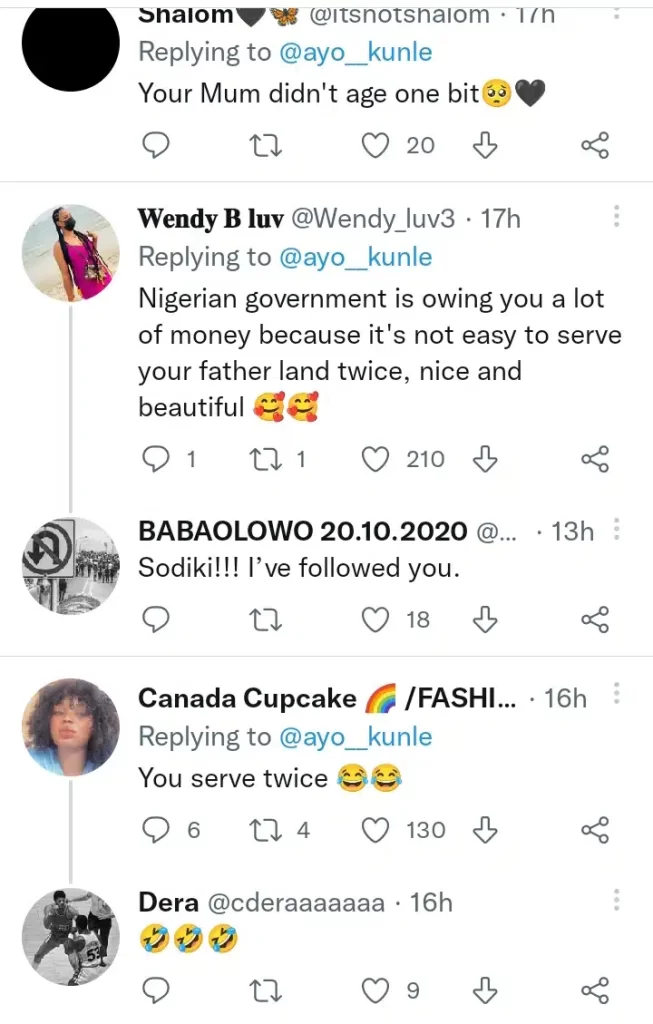Share BABAOLOWO's tweet
The width and height of the screenshot is (653, 1024).
(595, 620)
